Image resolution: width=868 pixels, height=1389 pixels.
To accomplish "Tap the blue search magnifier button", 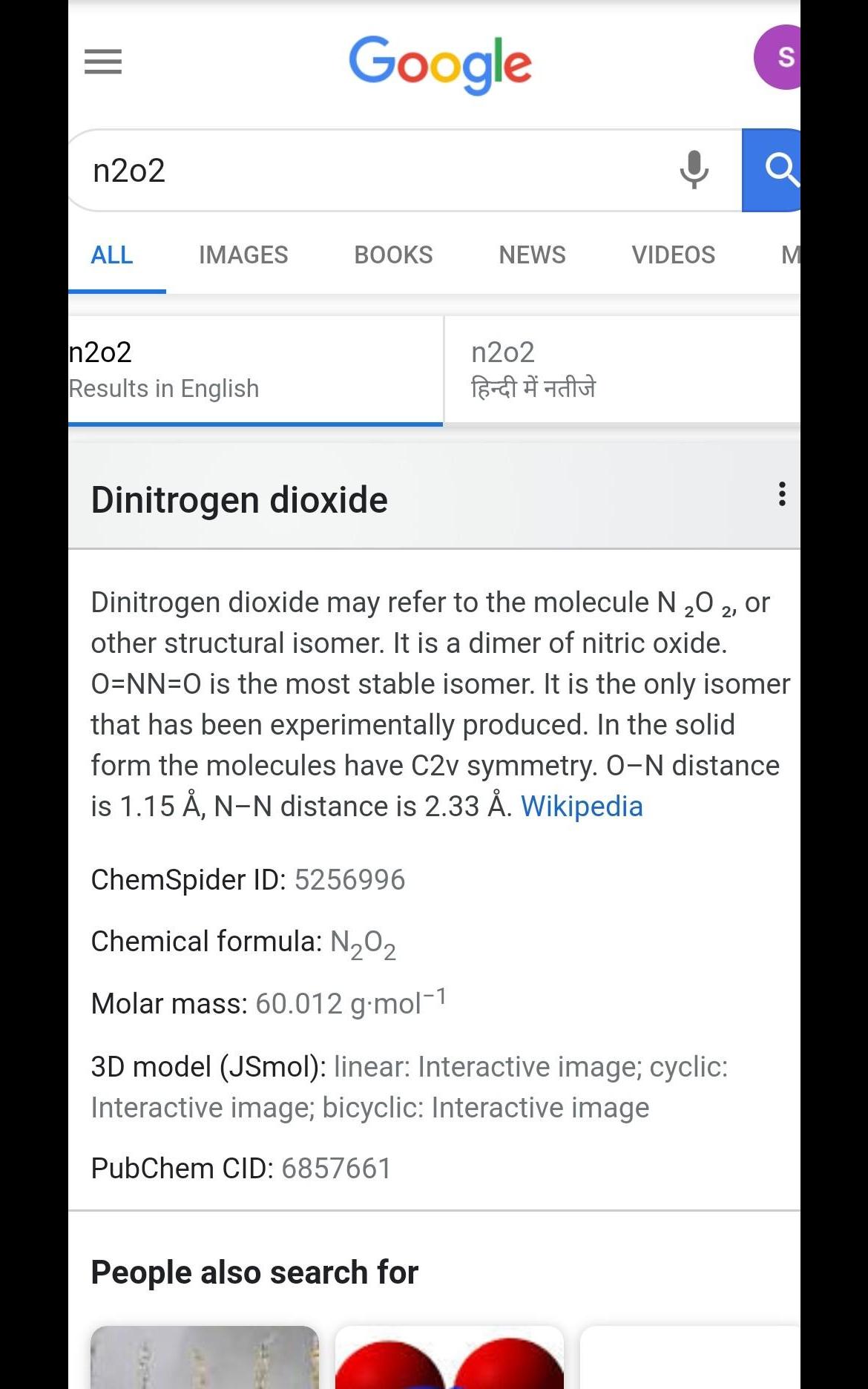I will [773, 170].
